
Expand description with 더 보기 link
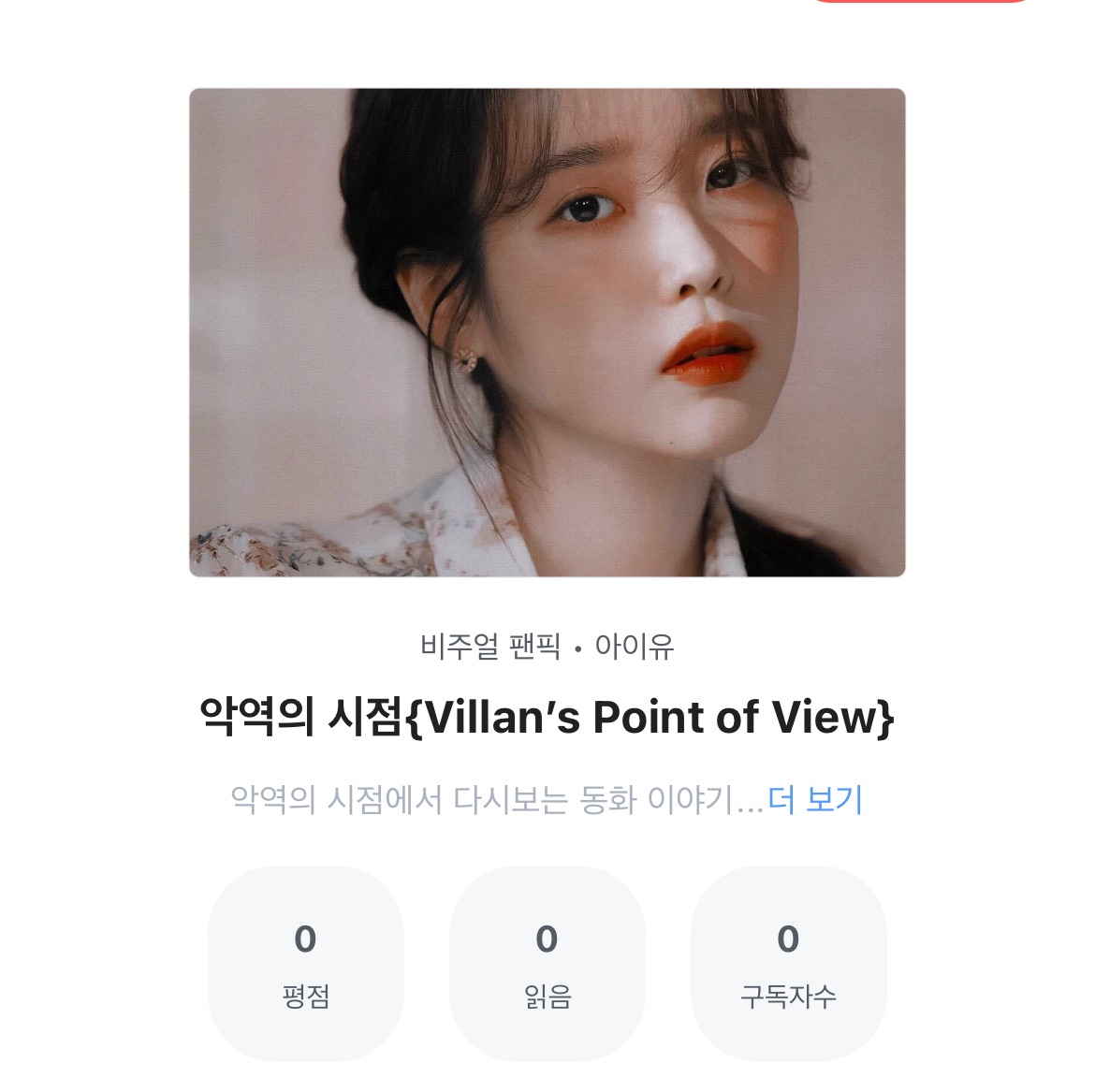[x=814, y=800]
